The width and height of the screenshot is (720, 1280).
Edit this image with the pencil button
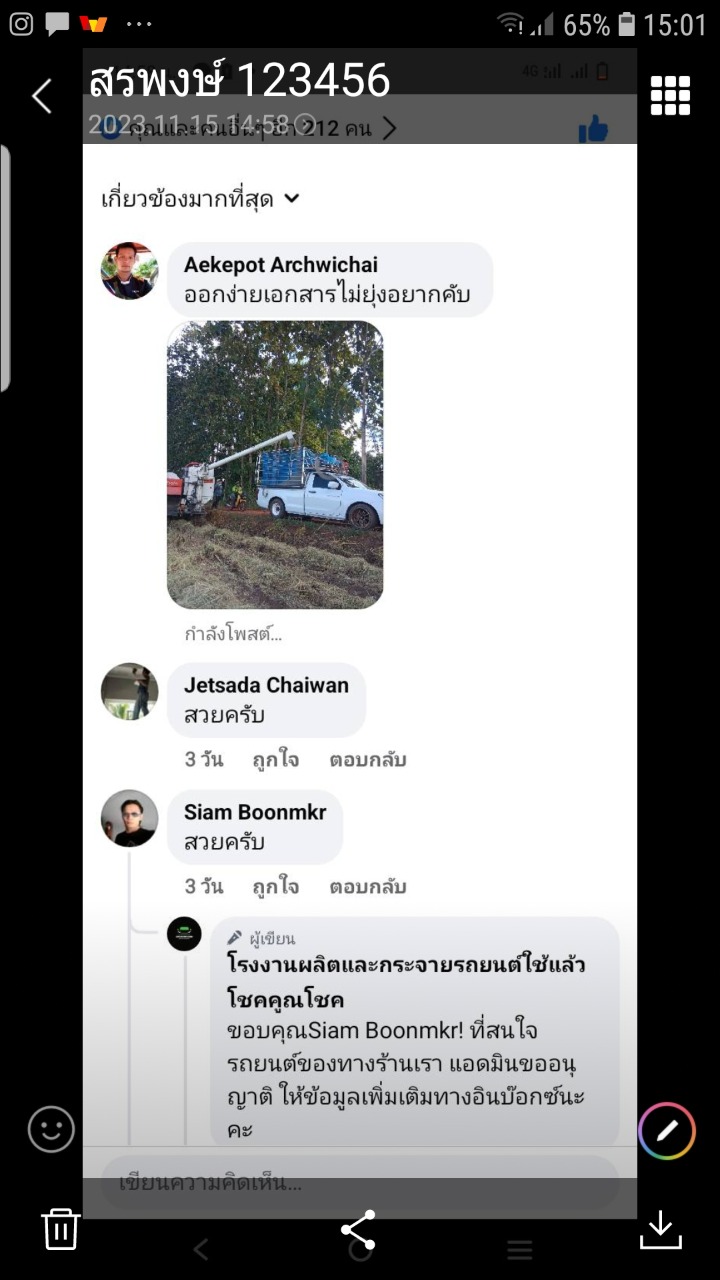point(667,1131)
